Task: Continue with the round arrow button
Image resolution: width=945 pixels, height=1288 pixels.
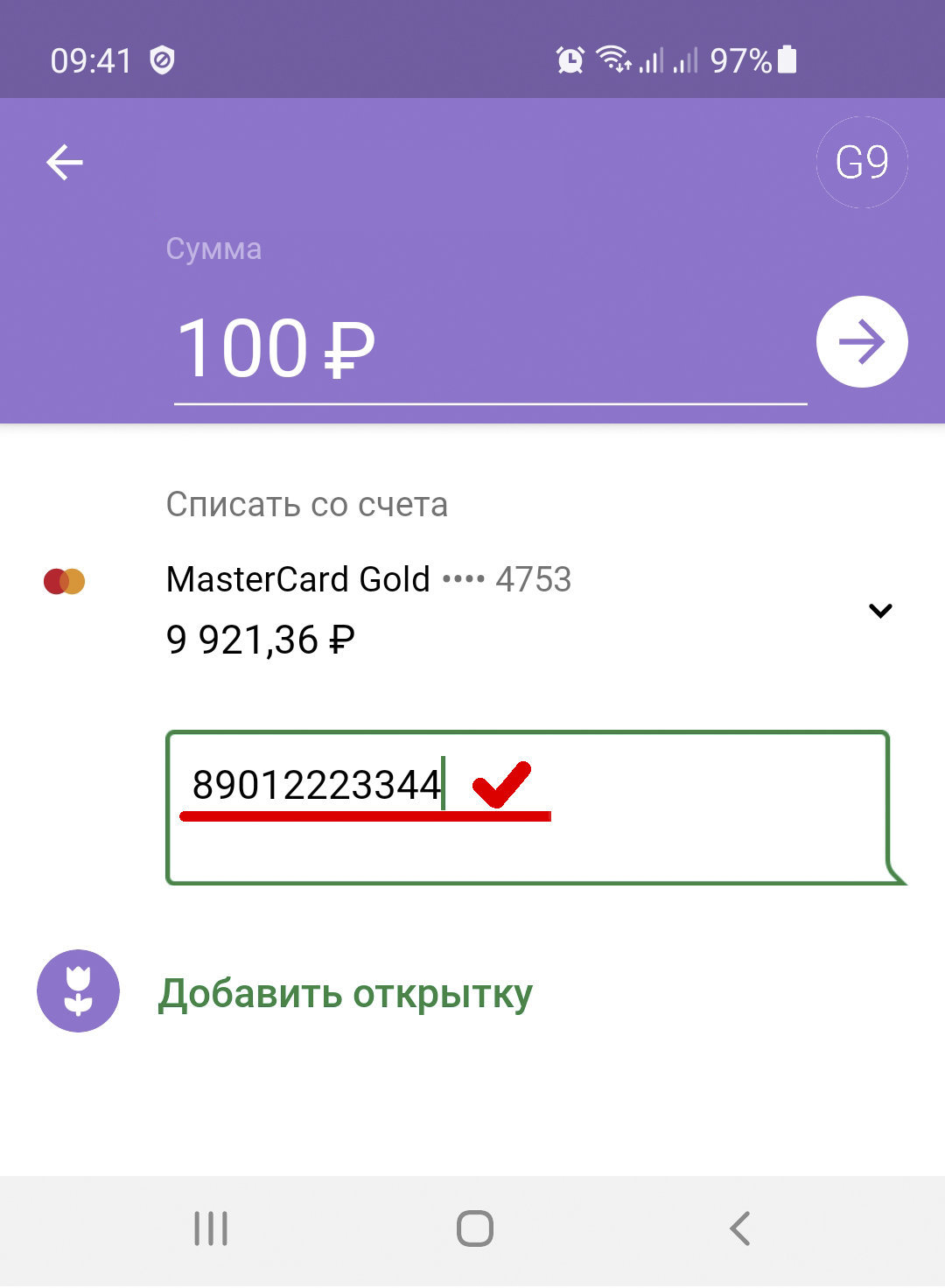Action: [862, 342]
